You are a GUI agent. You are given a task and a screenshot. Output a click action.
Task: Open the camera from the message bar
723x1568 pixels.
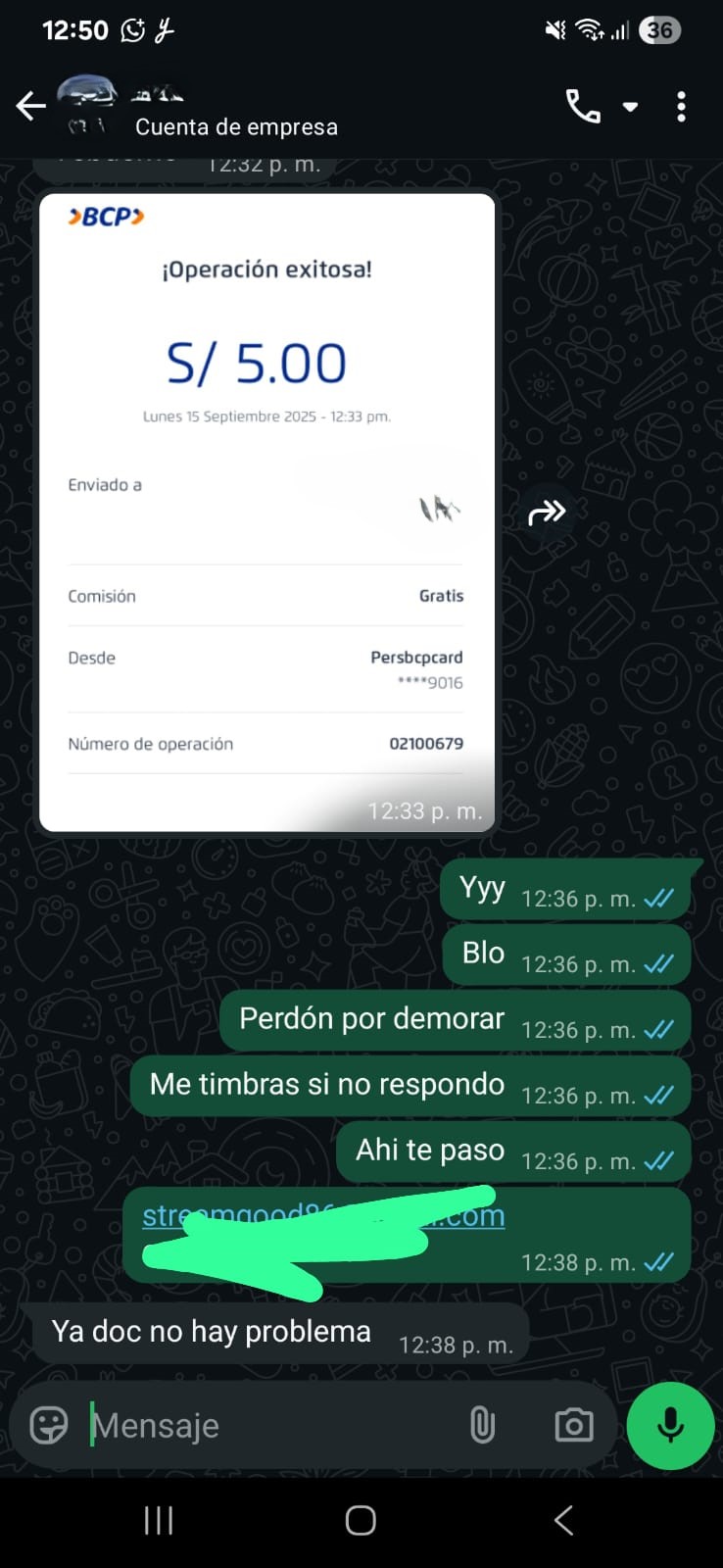(x=573, y=1425)
